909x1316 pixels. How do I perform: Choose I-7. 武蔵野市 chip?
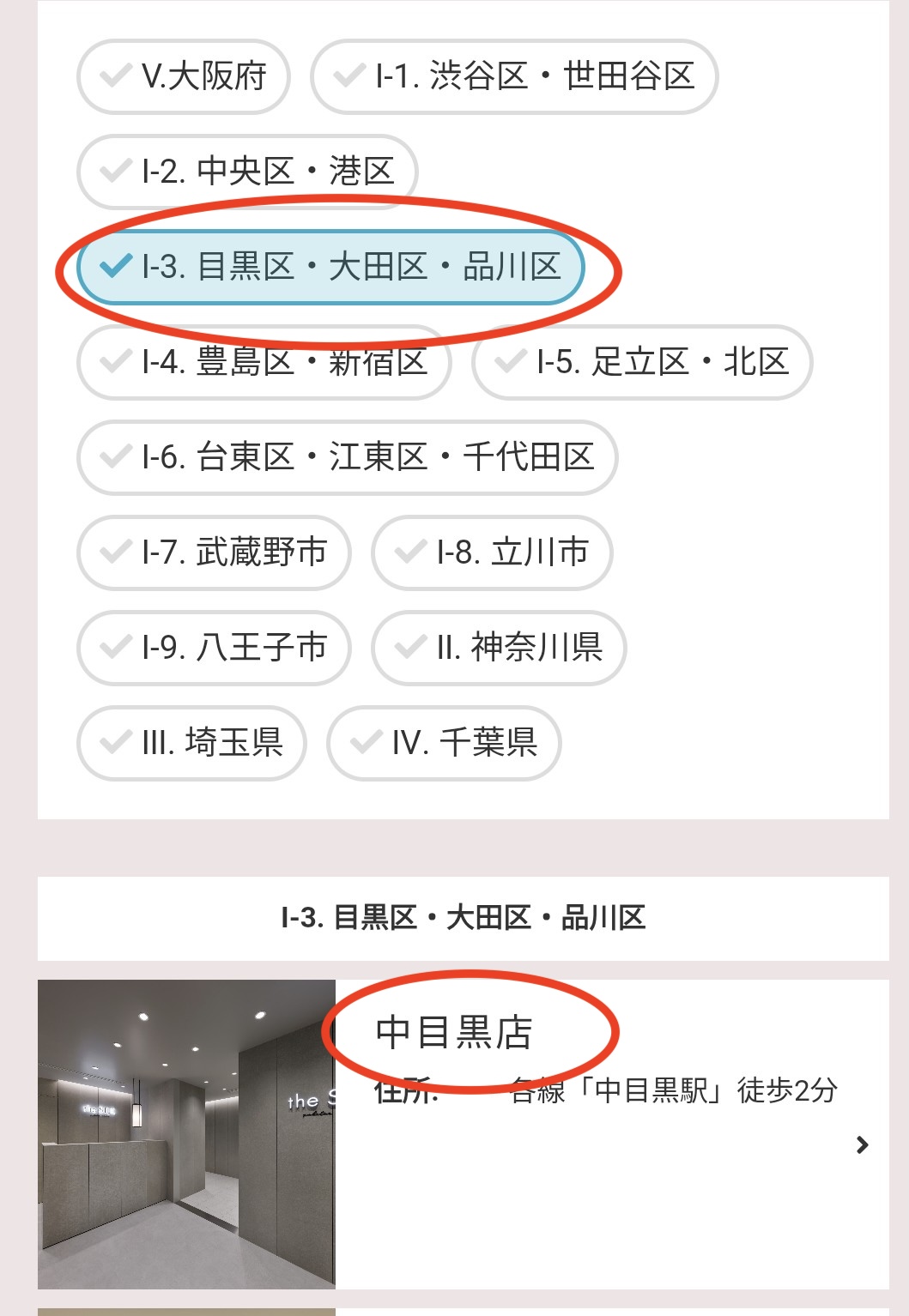tap(214, 552)
